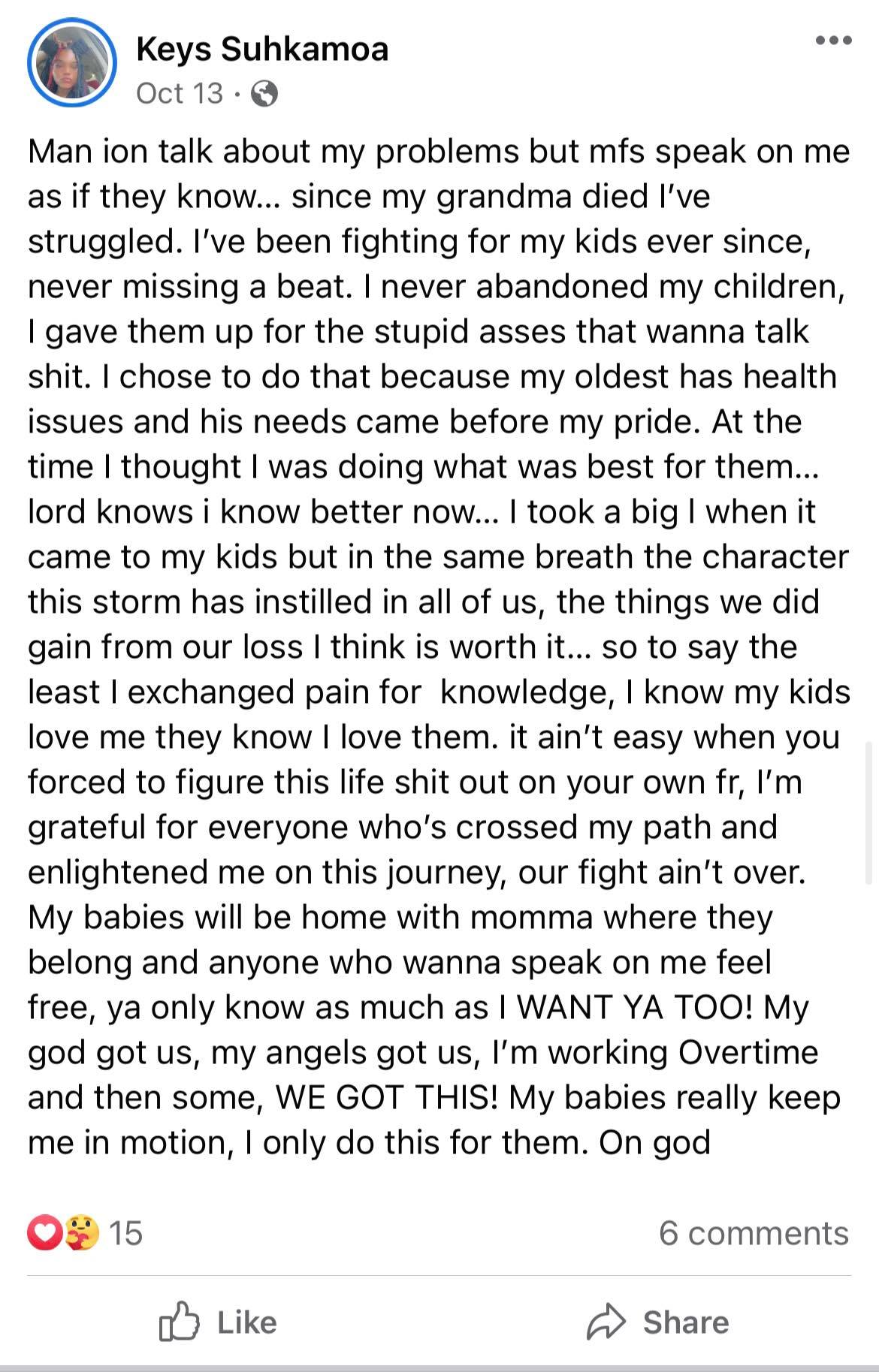Image resolution: width=879 pixels, height=1372 pixels.
Task: Like Keys Suhkamoa's post
Action: tap(218, 1322)
